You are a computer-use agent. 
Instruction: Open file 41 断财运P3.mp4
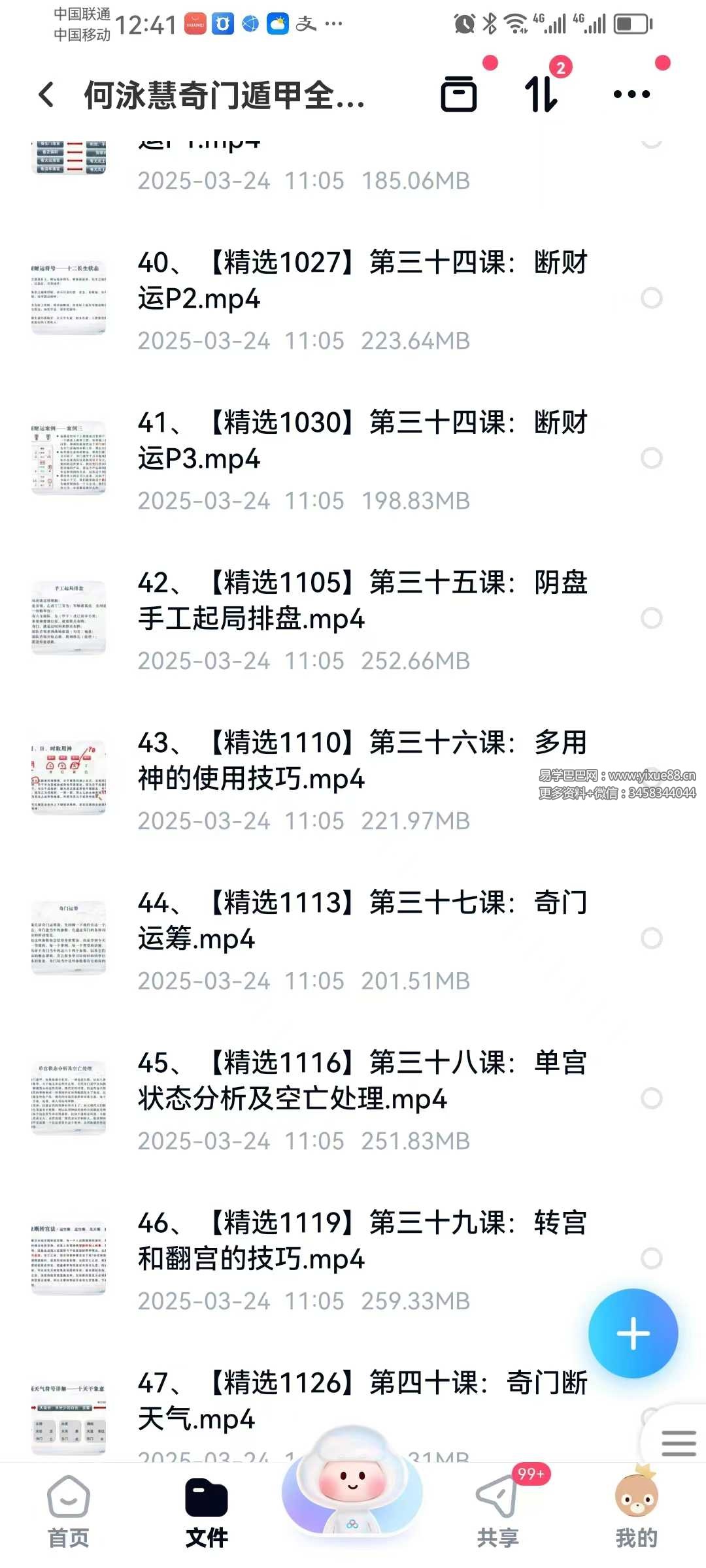pos(361,441)
